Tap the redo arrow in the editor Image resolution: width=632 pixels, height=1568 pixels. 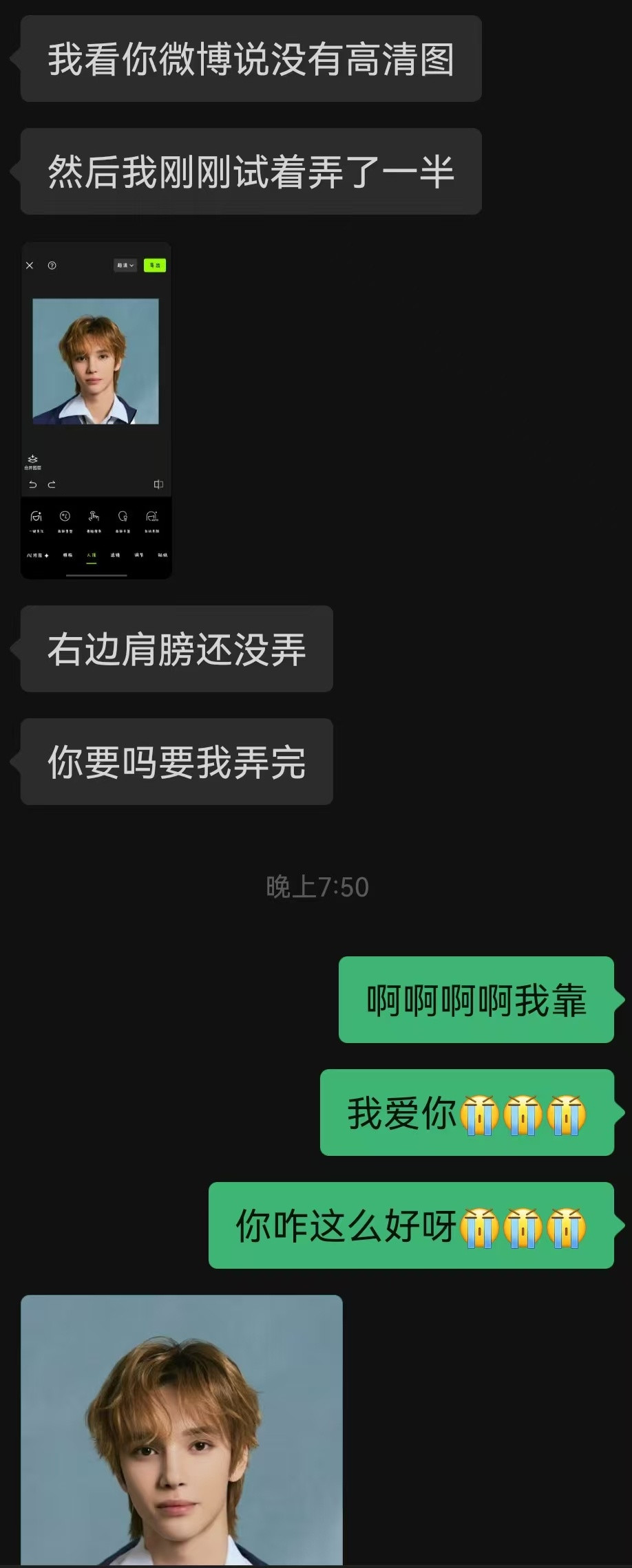[52, 485]
